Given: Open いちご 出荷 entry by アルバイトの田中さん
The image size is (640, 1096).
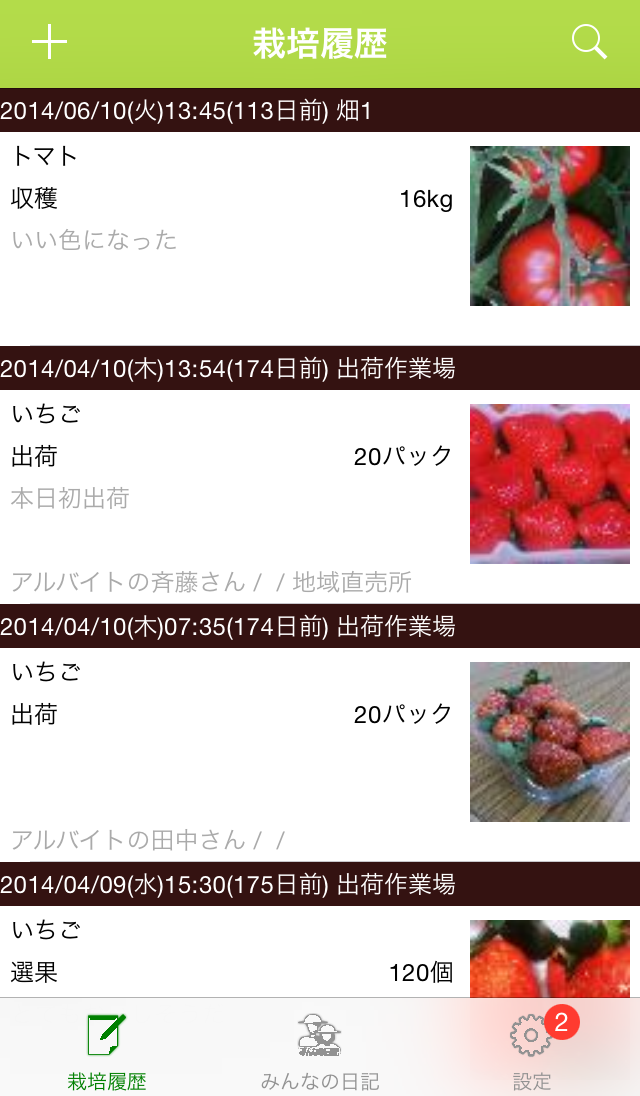Looking at the screenshot, I should [x=230, y=740].
